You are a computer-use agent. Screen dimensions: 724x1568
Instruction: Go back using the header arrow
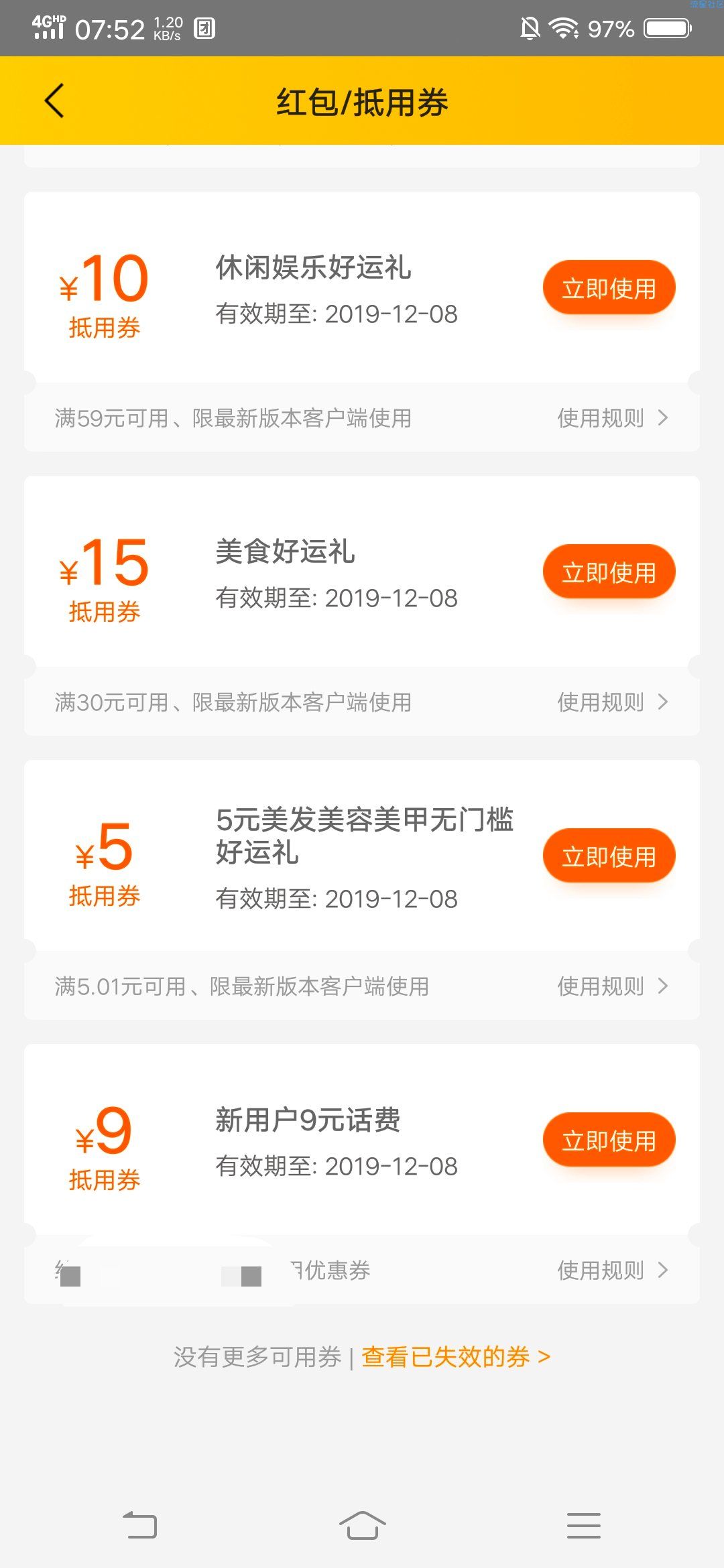click(55, 101)
